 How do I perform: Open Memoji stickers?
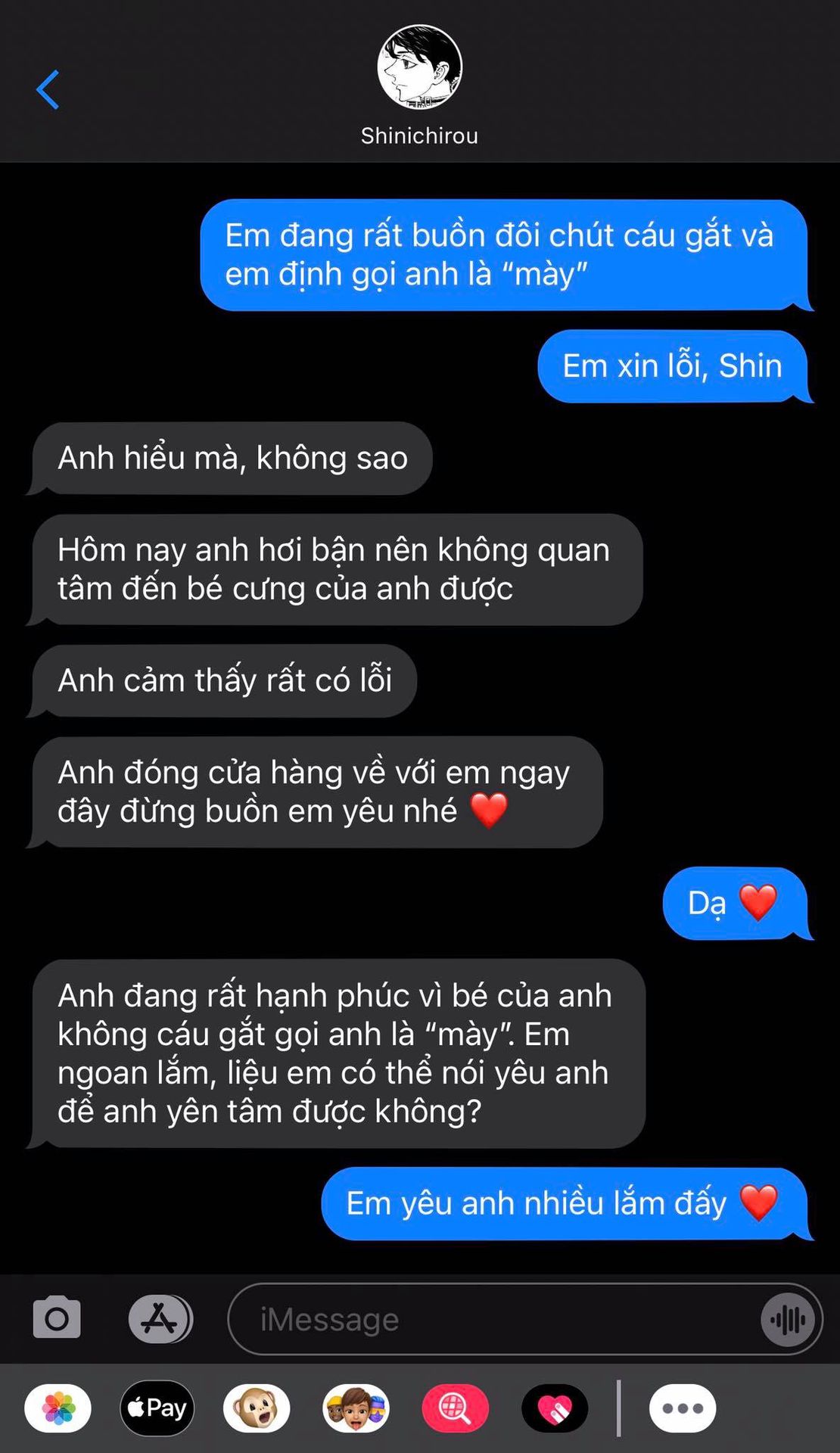click(356, 1408)
